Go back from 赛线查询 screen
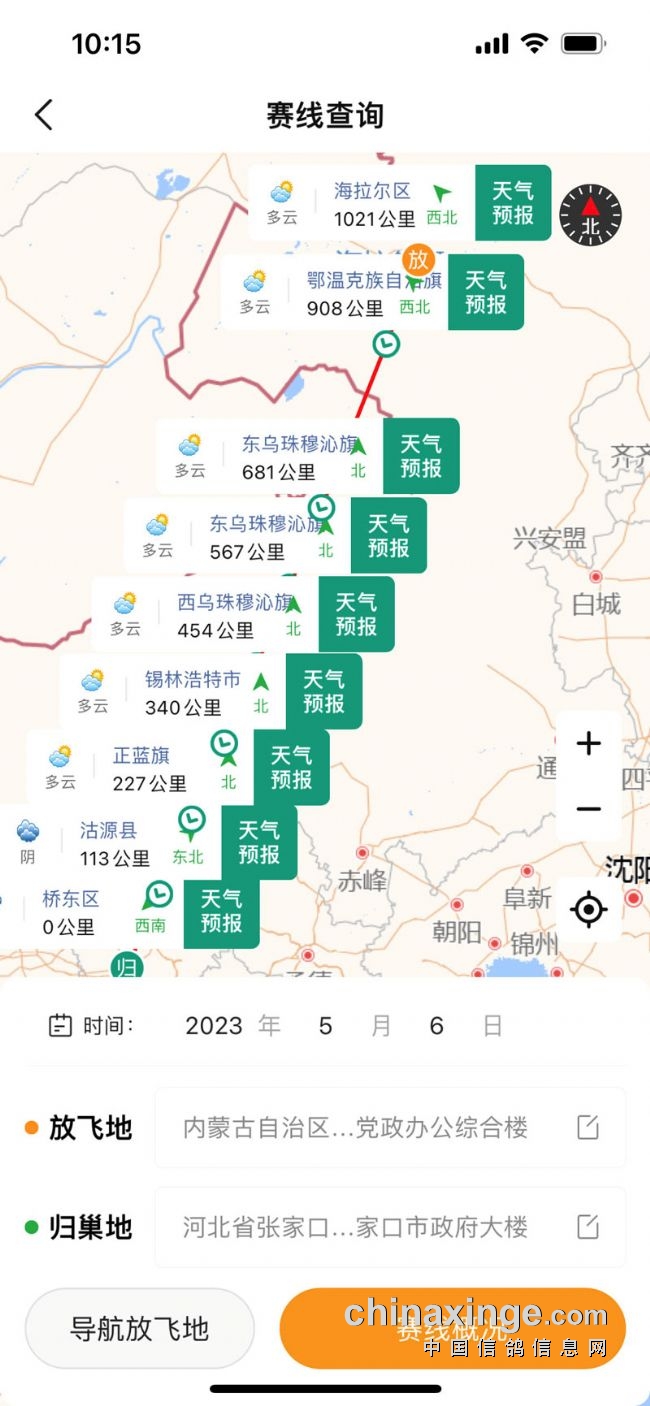The height and width of the screenshot is (1406, 650). point(43,115)
